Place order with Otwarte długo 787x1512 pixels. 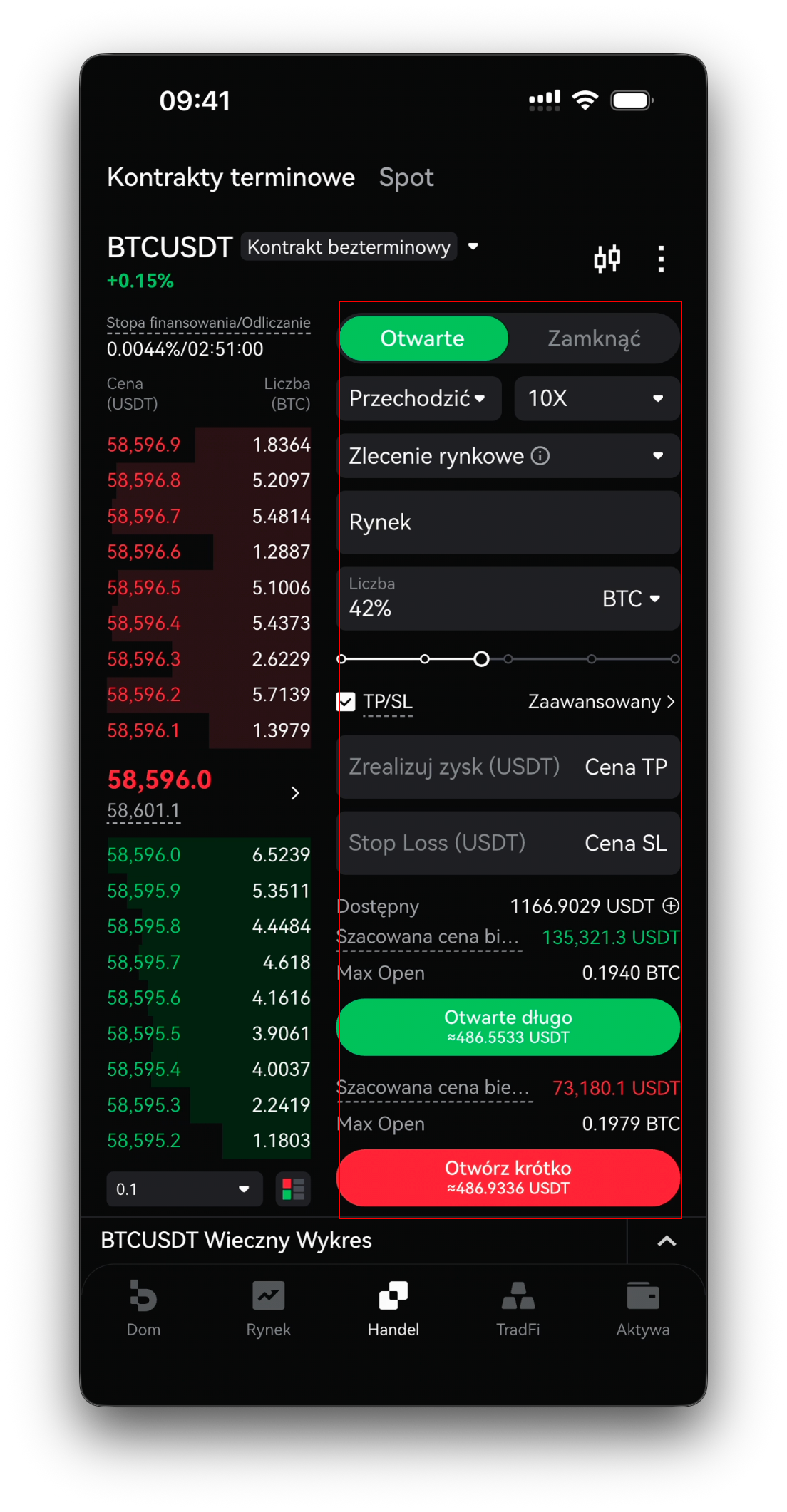[508, 1027]
